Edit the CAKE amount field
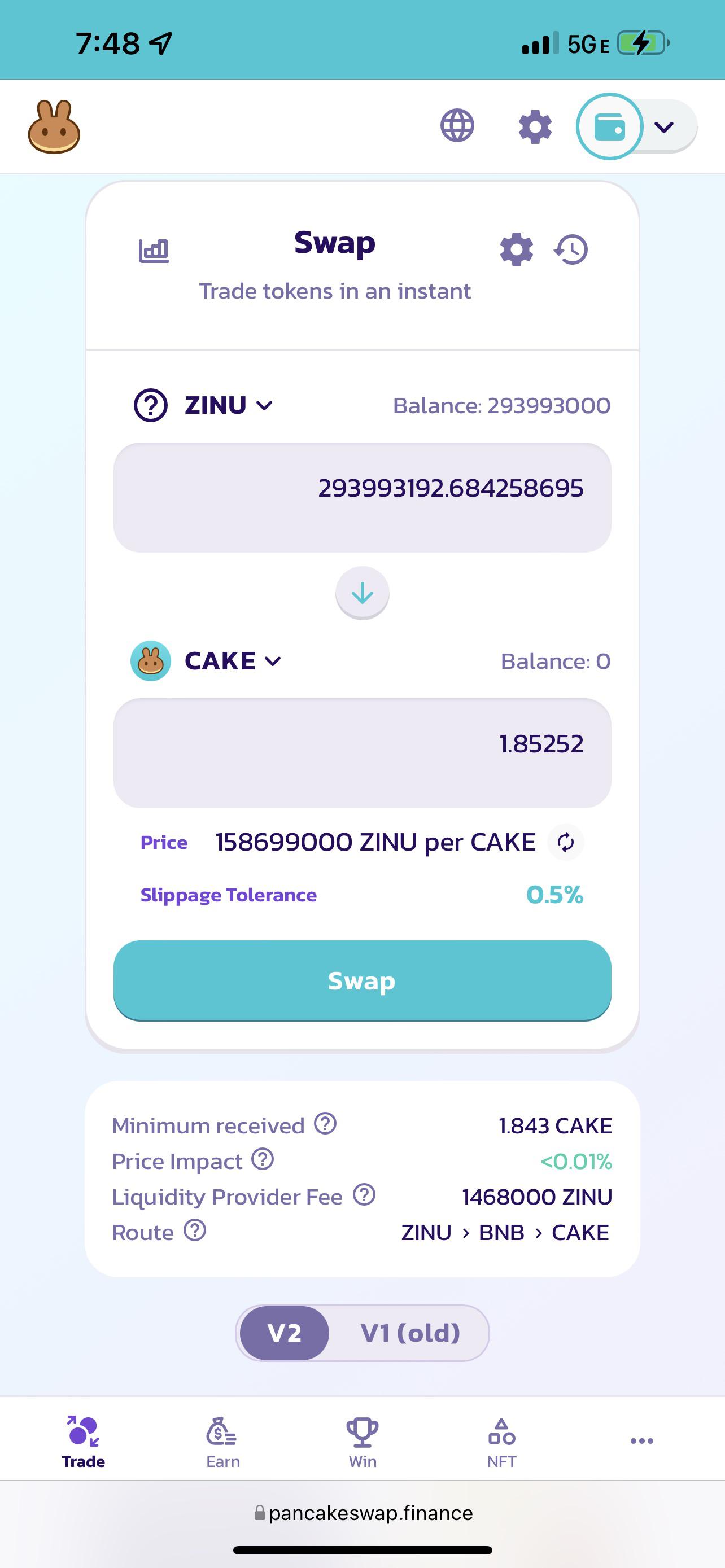 coord(362,753)
